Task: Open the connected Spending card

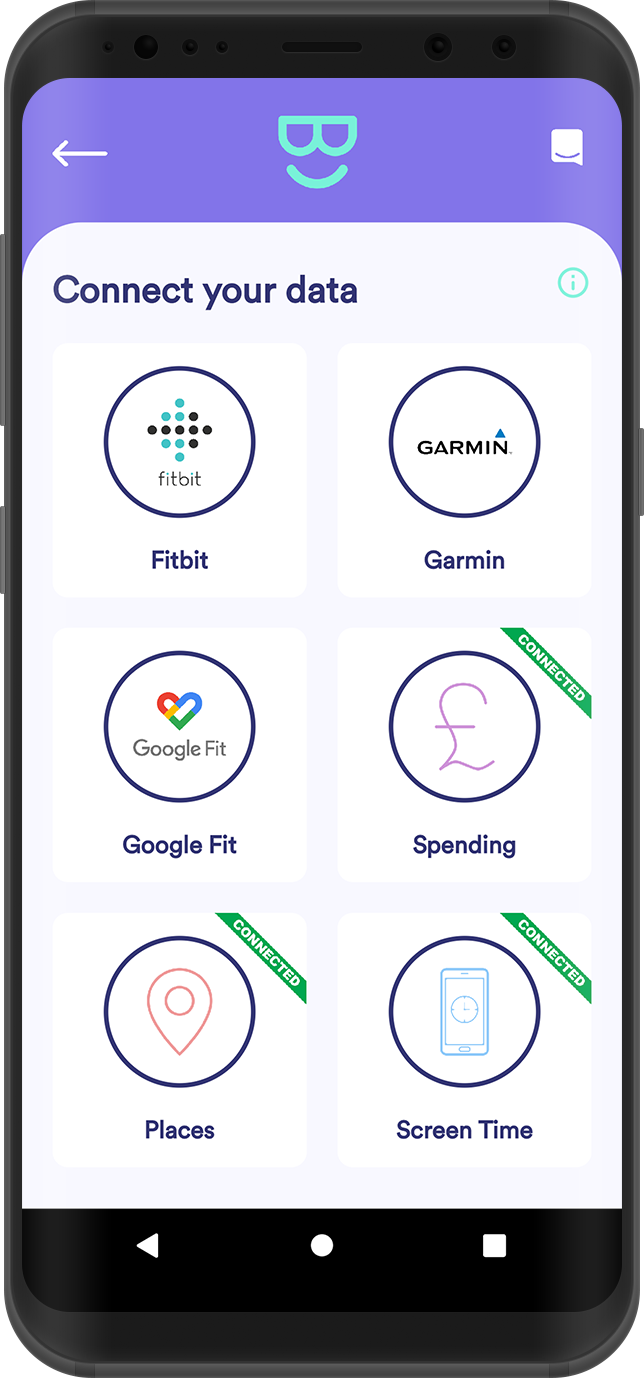Action: pyautogui.click(x=464, y=755)
